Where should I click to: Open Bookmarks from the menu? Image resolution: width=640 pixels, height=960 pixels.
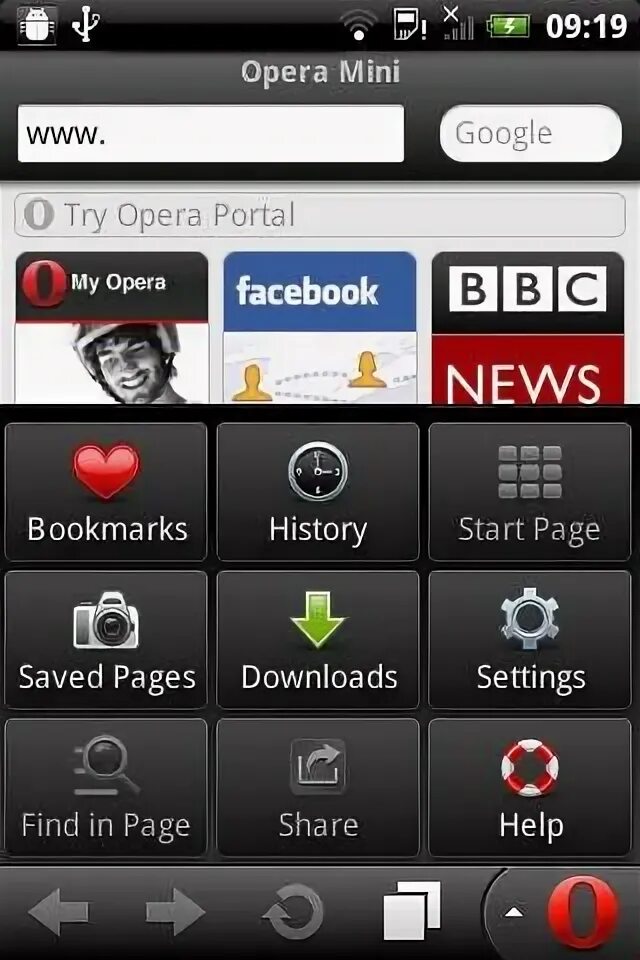[106, 492]
